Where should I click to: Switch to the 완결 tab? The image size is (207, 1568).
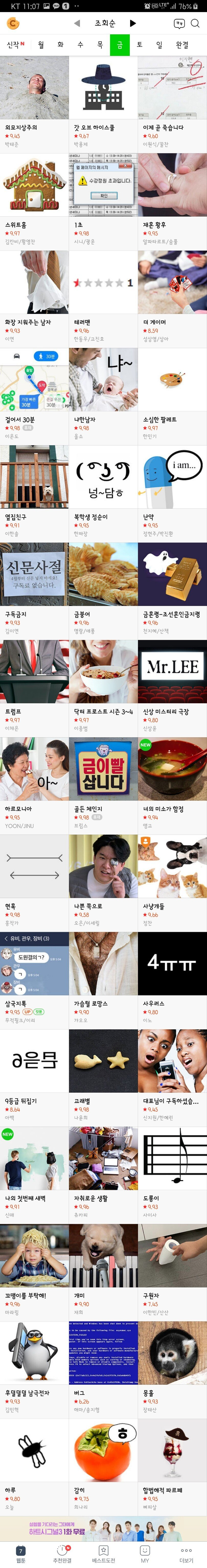click(181, 45)
